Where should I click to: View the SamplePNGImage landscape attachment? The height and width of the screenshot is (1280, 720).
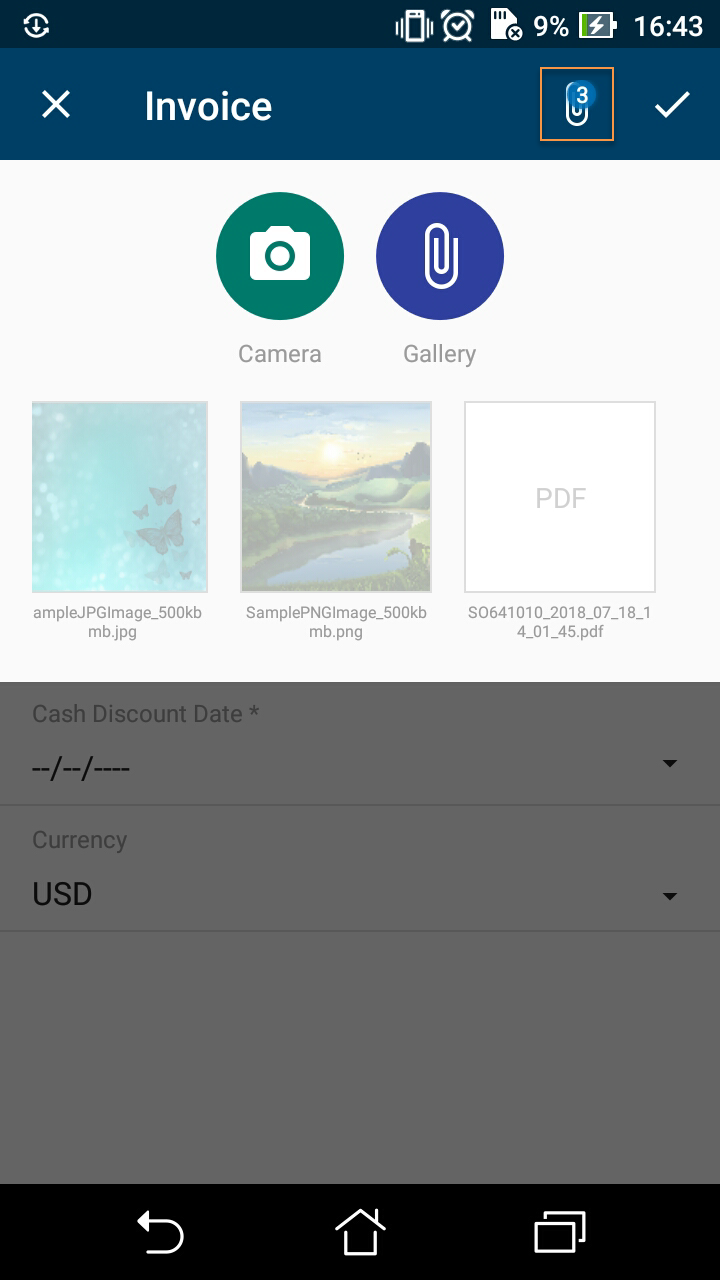pyautogui.click(x=336, y=497)
